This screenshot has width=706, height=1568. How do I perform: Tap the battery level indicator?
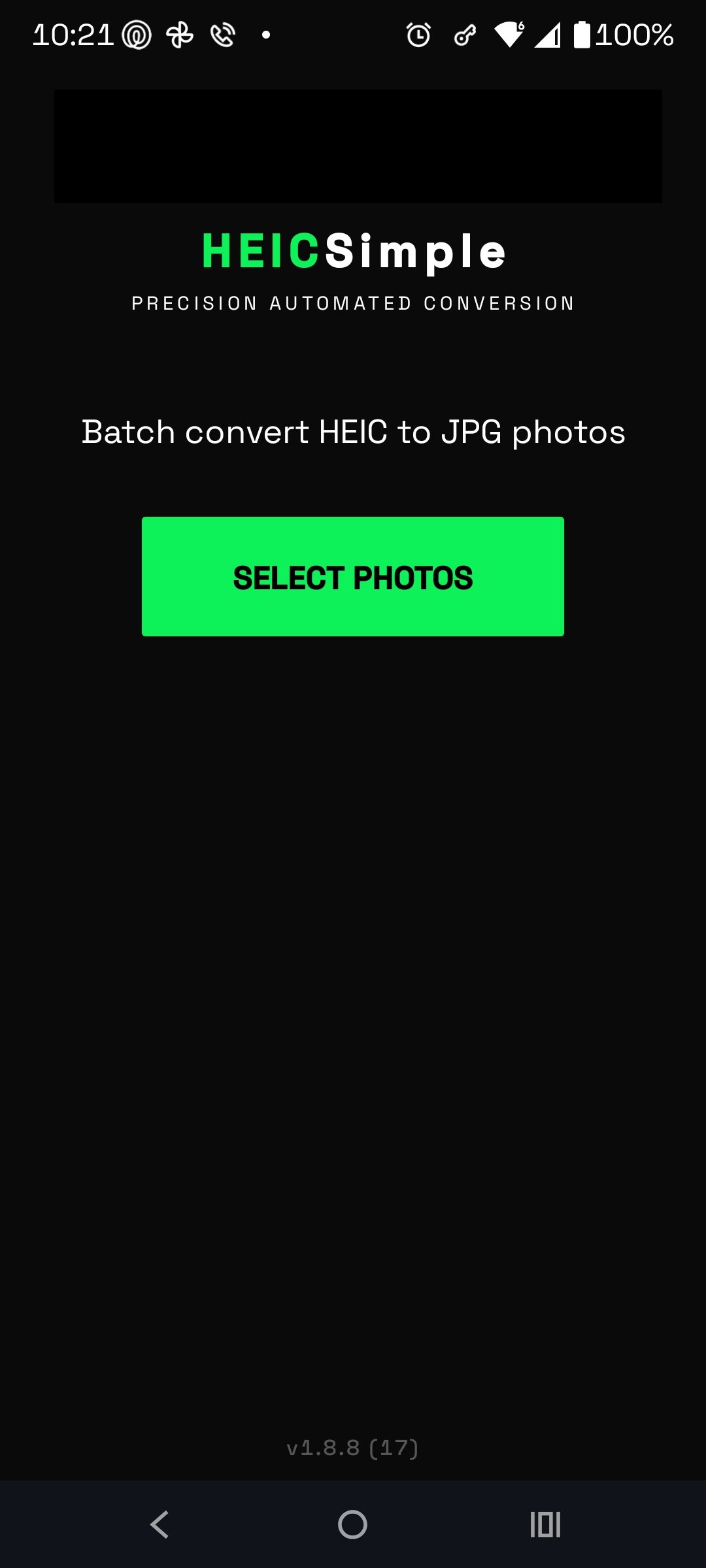(584, 35)
